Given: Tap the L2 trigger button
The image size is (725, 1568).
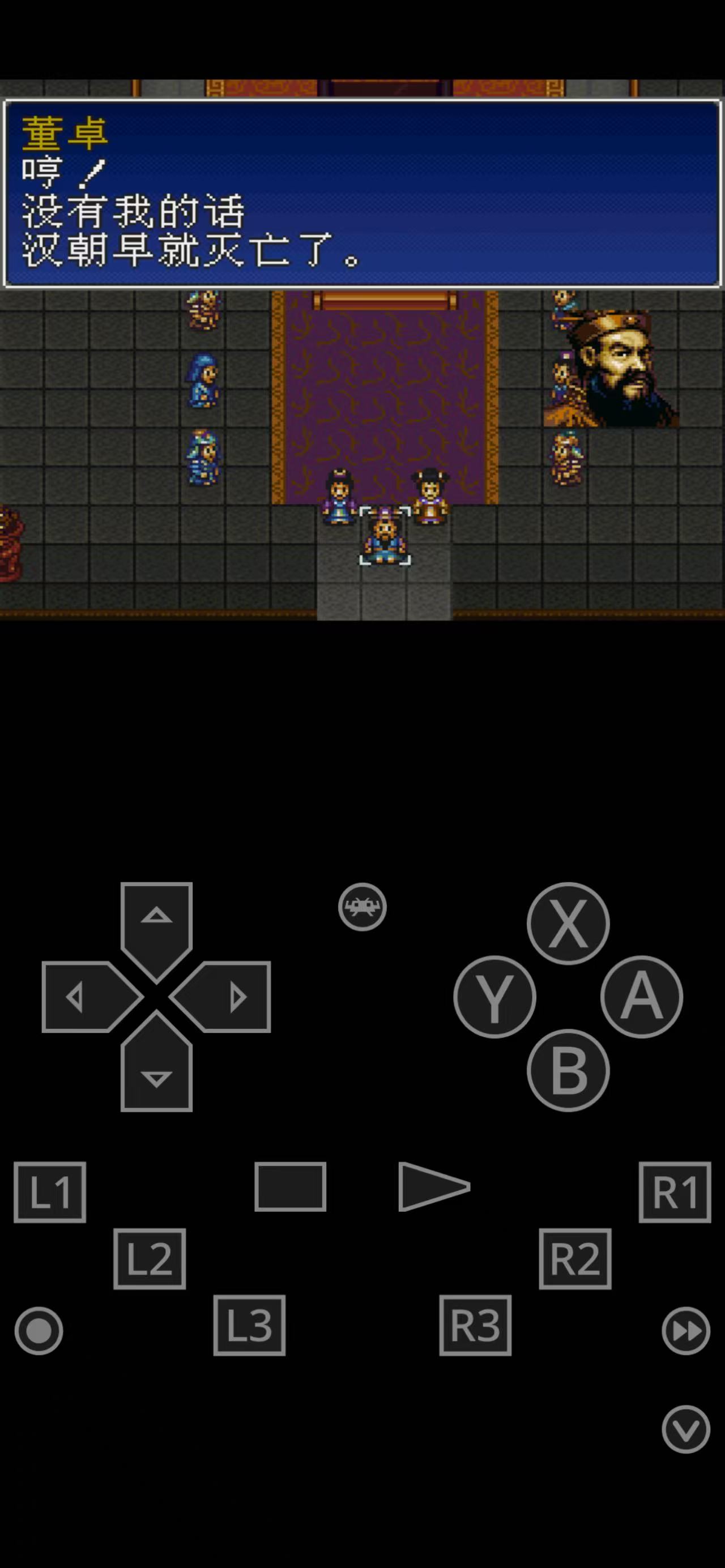Looking at the screenshot, I should (x=149, y=1258).
